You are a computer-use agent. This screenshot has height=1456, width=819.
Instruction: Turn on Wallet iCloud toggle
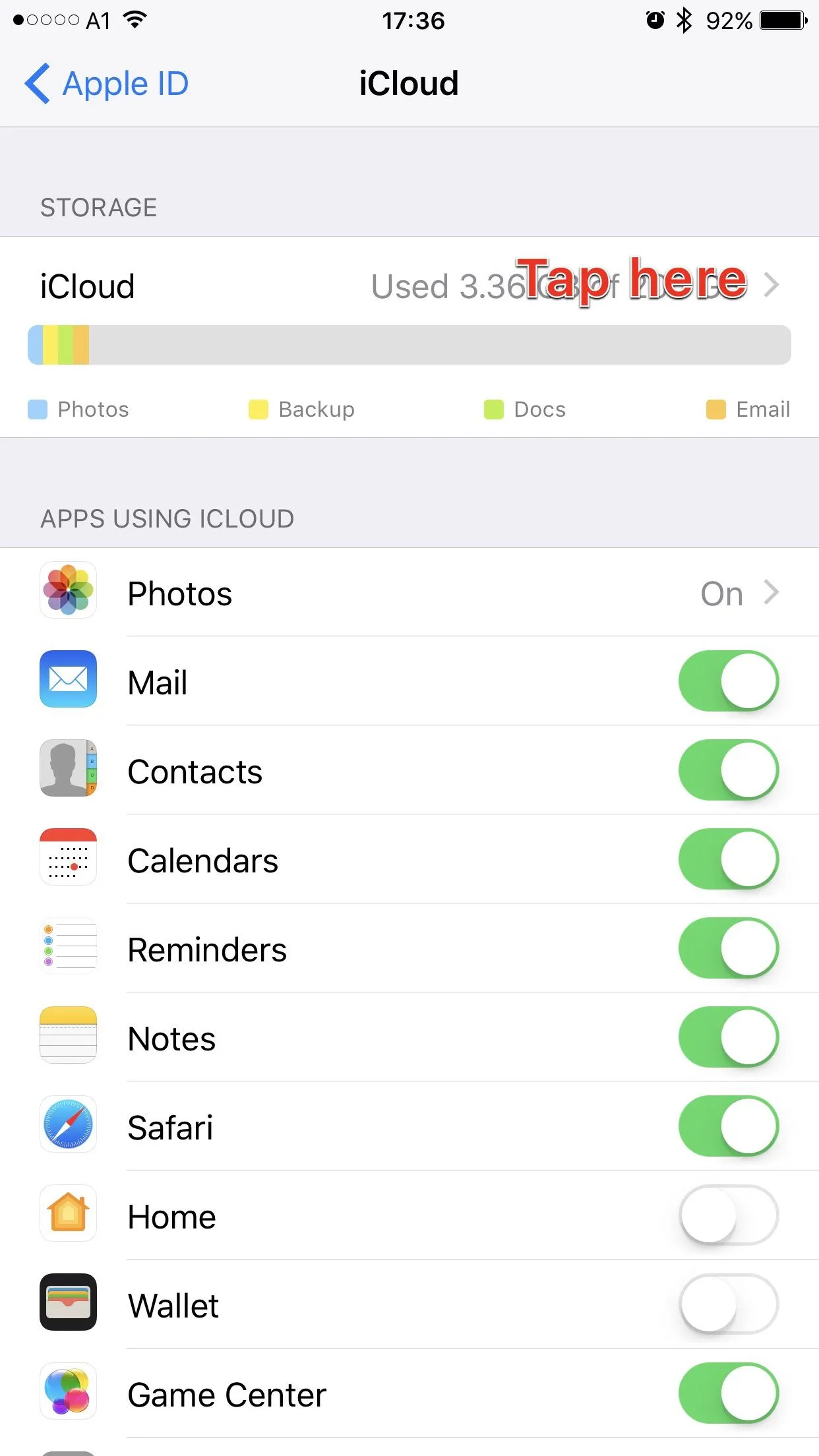728,1304
